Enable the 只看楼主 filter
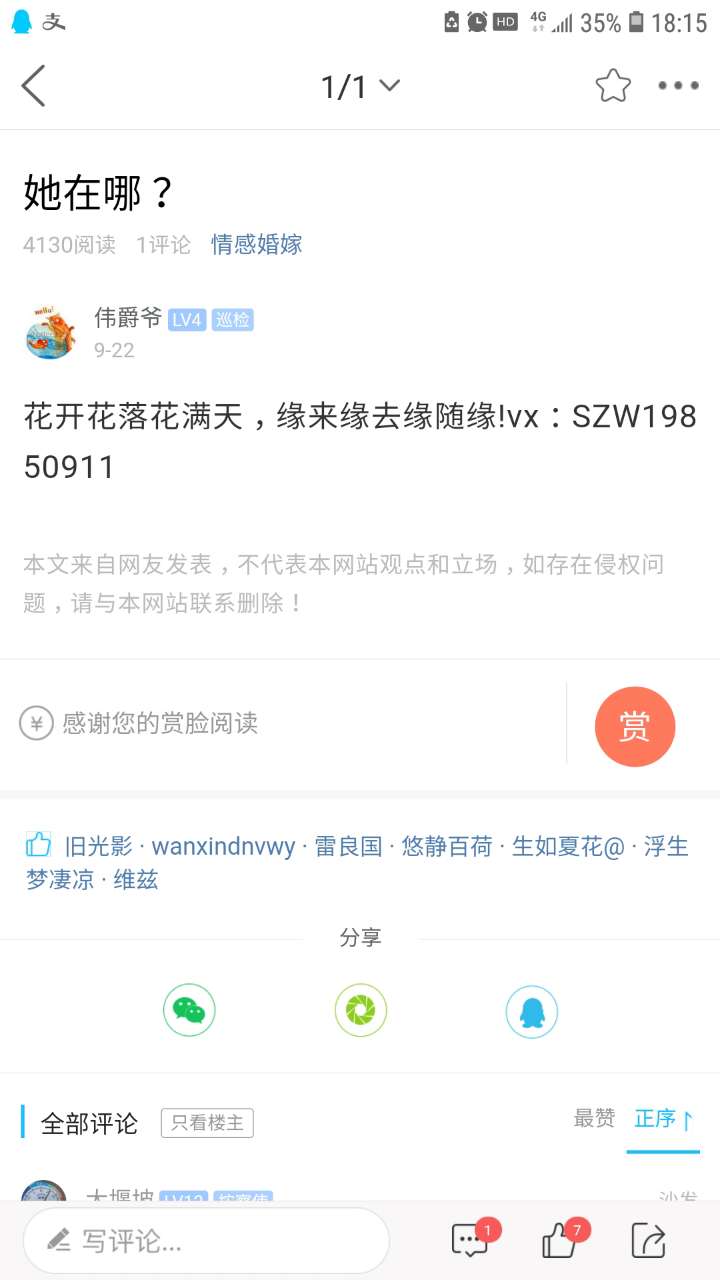720x1280 pixels. [207, 1123]
